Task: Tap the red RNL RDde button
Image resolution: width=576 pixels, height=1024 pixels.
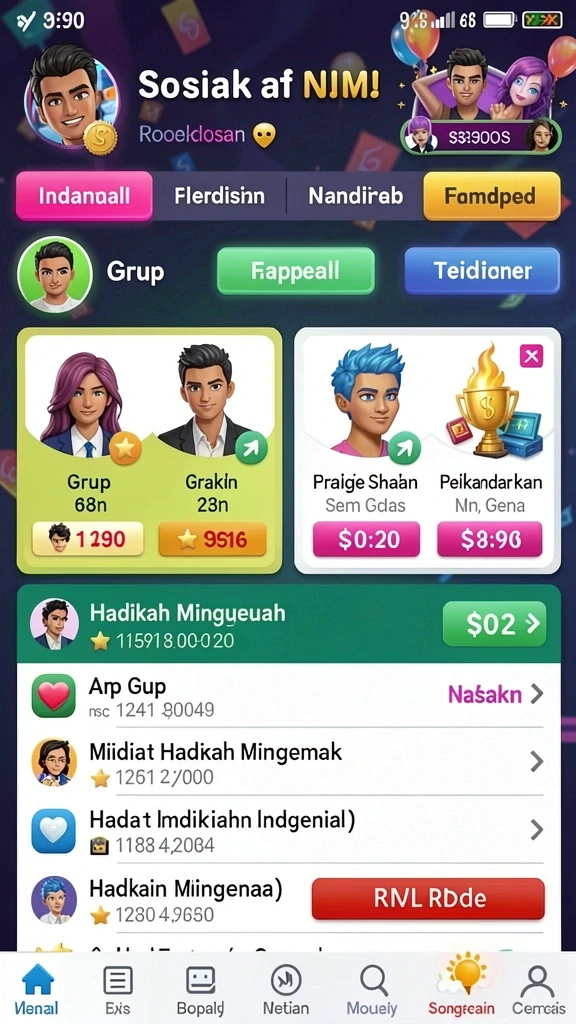Action: click(428, 899)
